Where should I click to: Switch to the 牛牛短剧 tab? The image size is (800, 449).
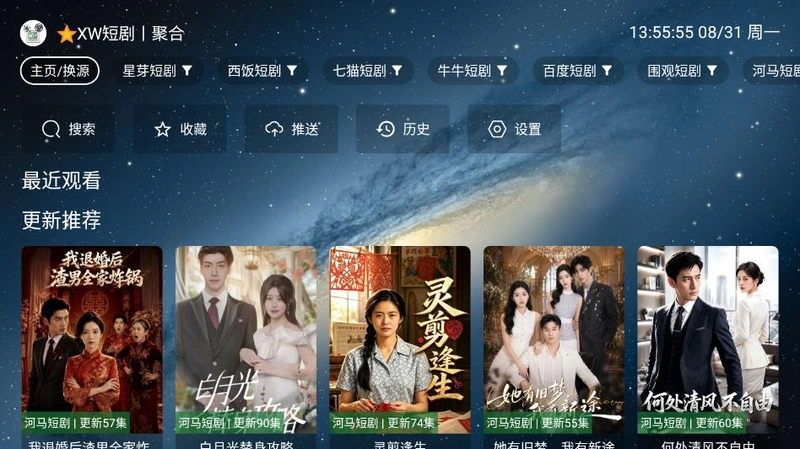472,70
